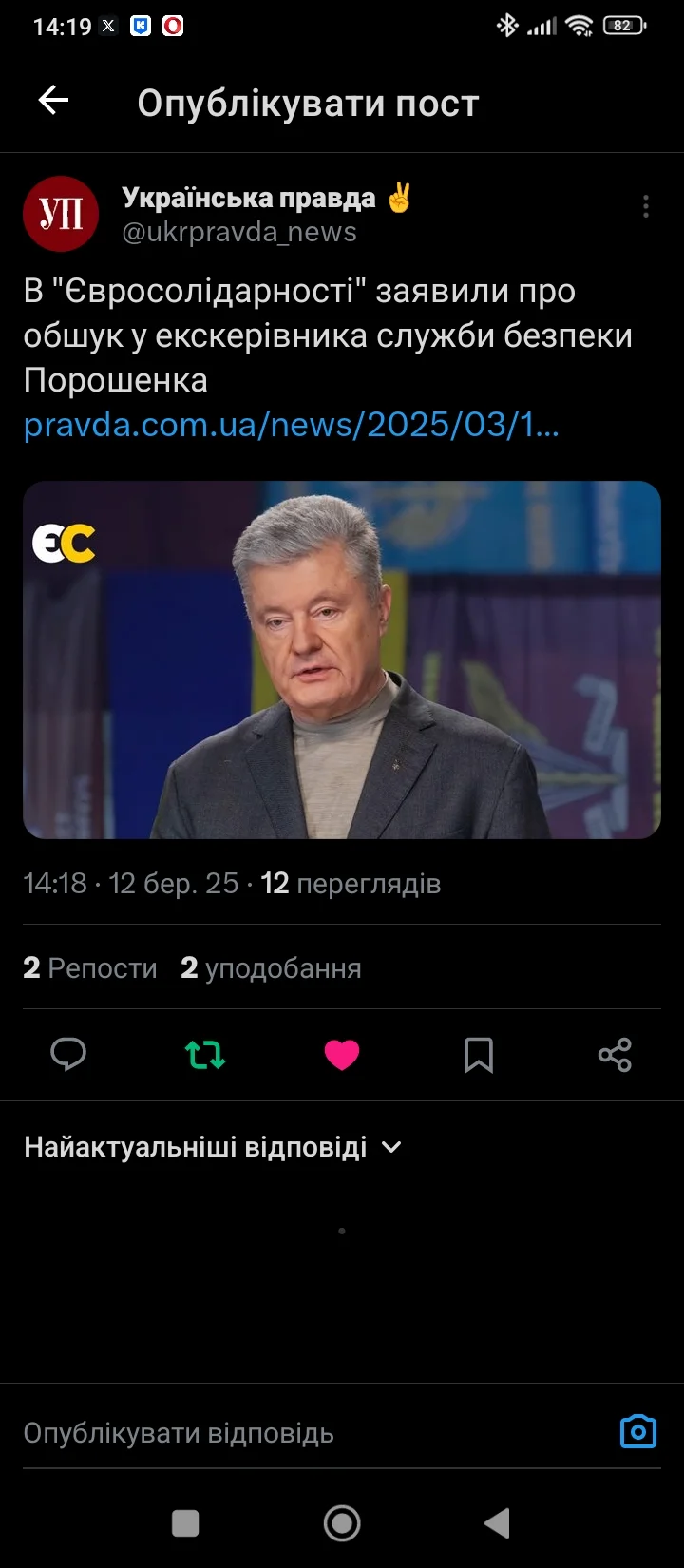Open recent apps with the square button
This screenshot has height=1568, width=684.
coord(185,1523)
